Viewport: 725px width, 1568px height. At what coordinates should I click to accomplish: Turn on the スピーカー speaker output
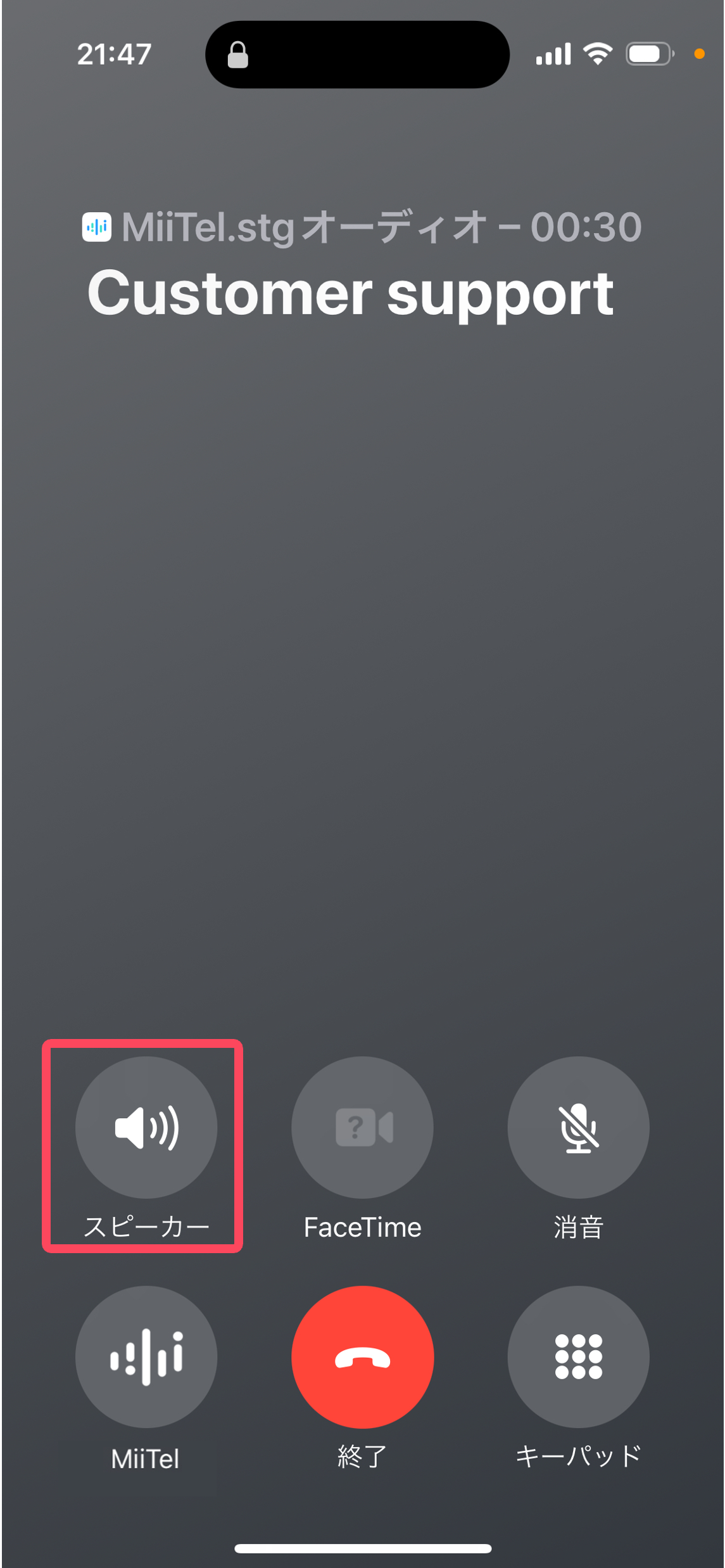(146, 1128)
